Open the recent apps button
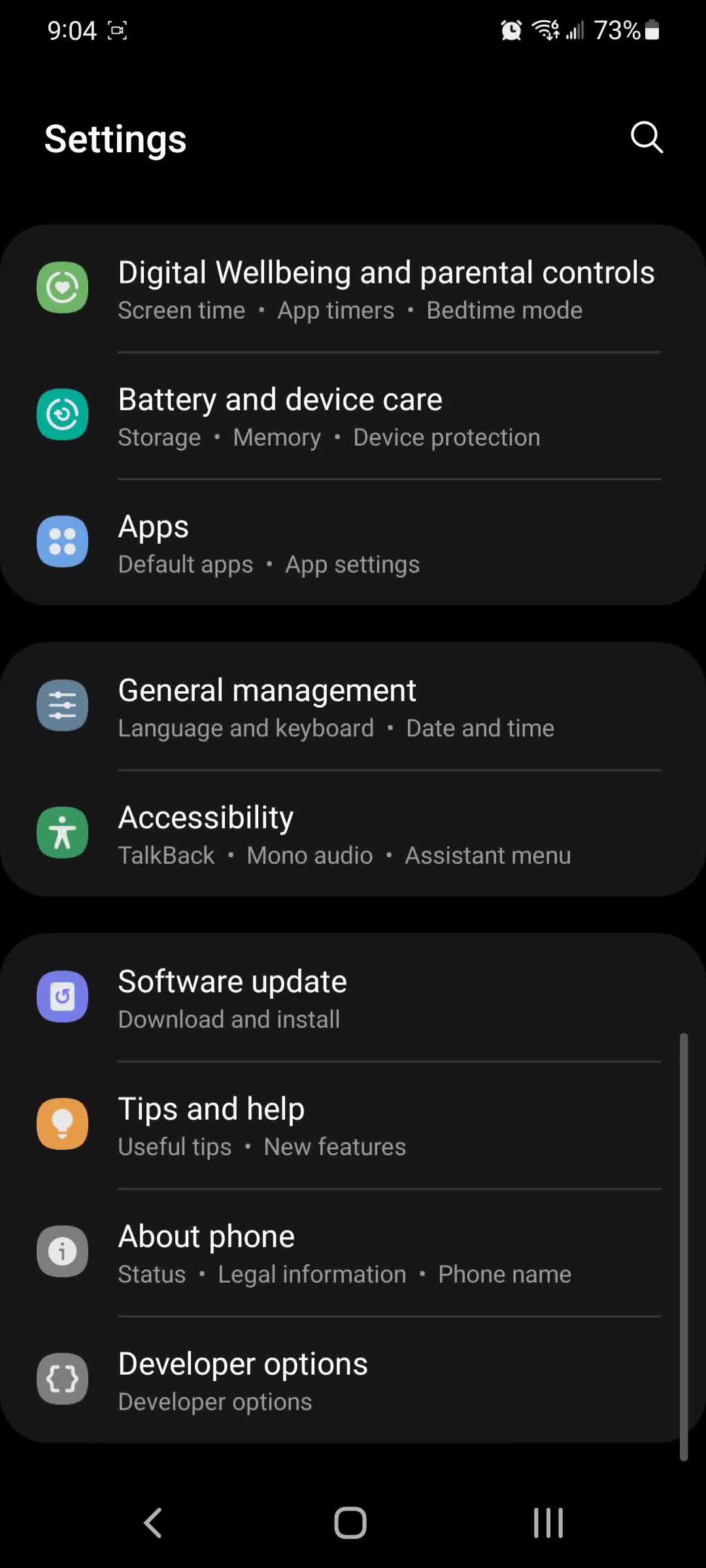 pos(548,1523)
